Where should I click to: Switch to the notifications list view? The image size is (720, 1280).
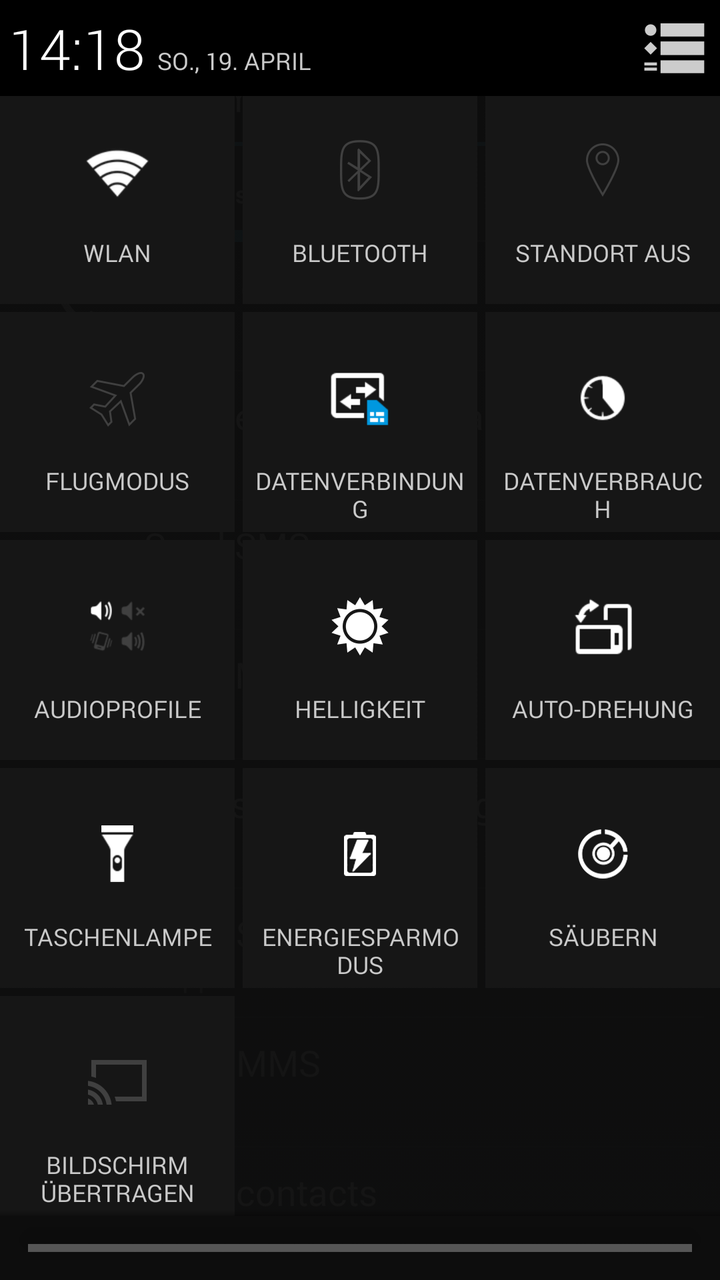pyautogui.click(x=675, y=49)
